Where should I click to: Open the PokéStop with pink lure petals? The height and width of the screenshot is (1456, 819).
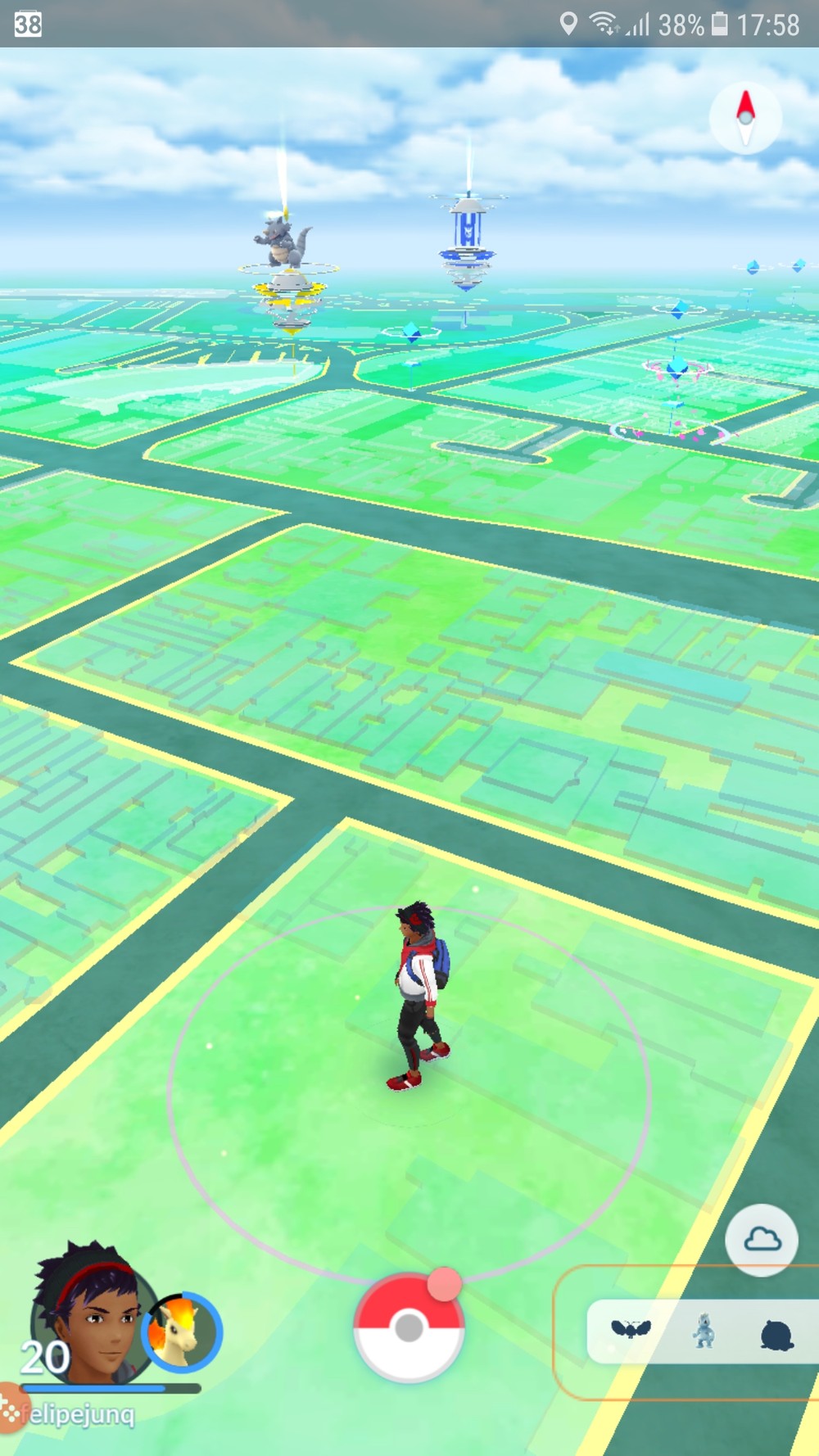676,369
